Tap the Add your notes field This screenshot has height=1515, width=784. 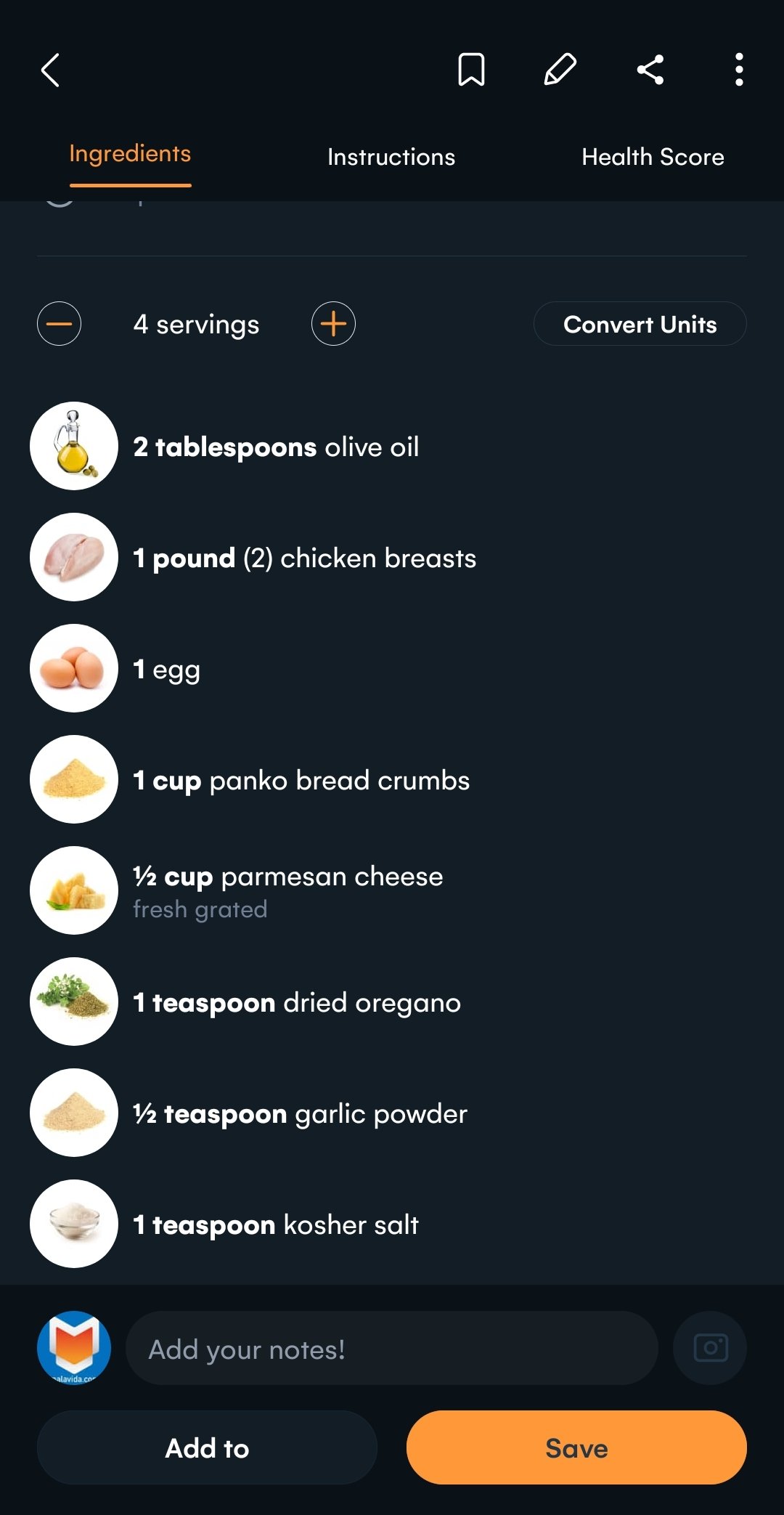pyautogui.click(x=392, y=1349)
